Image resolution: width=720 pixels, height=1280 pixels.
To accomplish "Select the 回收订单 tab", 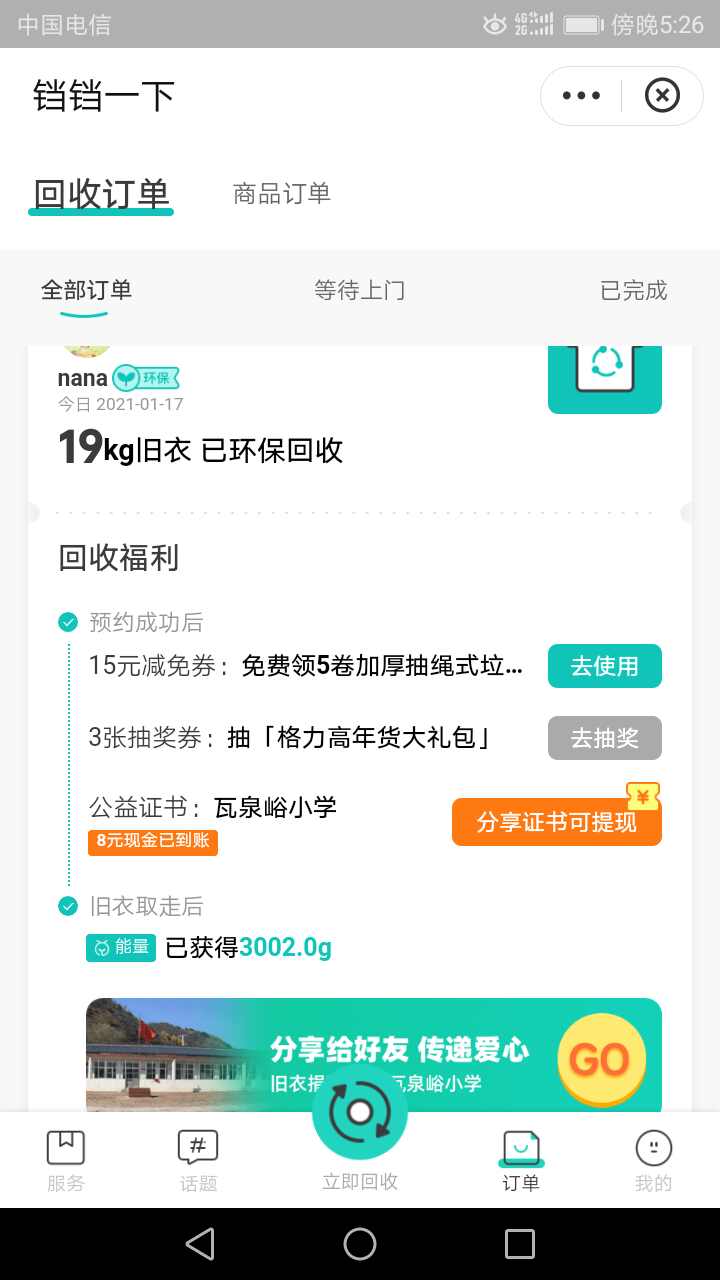I will point(101,193).
